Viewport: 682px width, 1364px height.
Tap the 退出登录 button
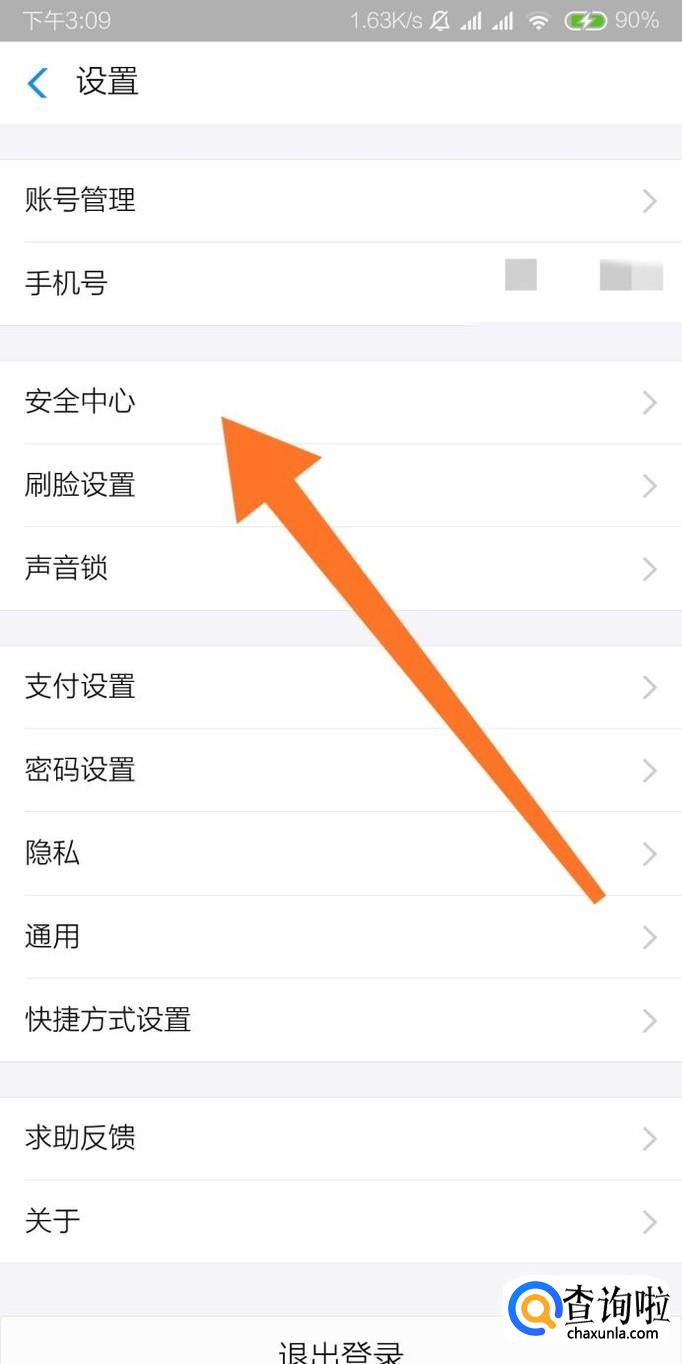pyautogui.click(x=341, y=1341)
